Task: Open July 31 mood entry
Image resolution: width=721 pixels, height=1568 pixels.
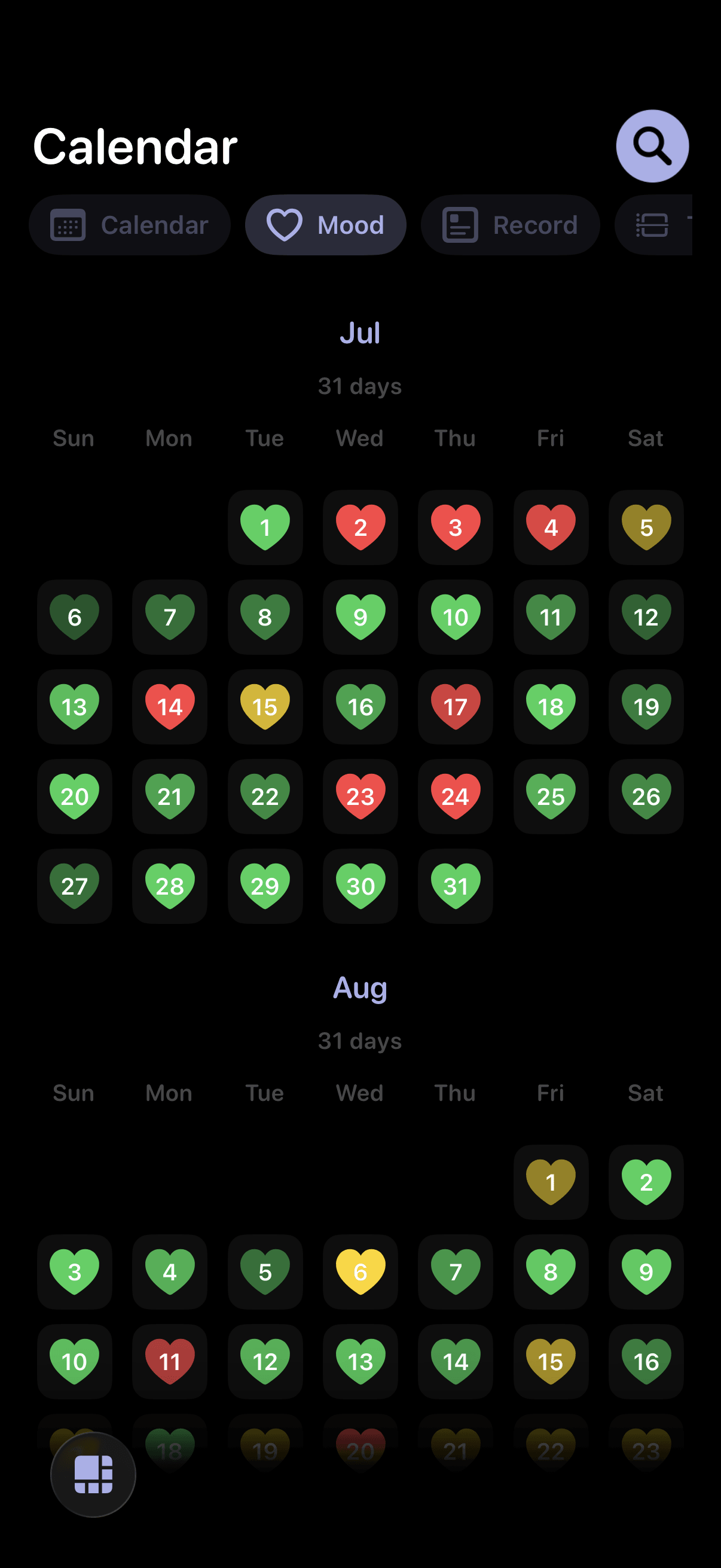Action: pos(455,885)
